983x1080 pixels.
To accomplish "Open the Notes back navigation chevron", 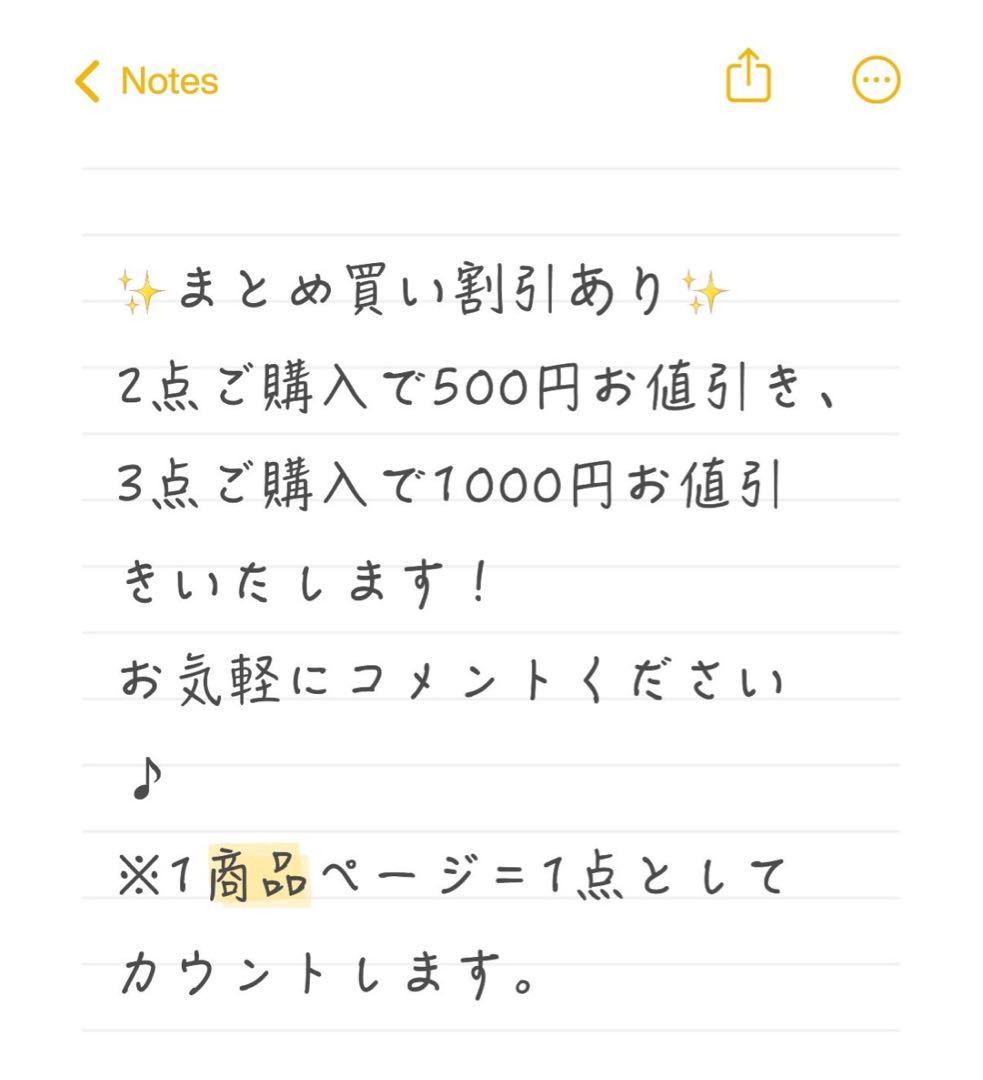I will 88,80.
